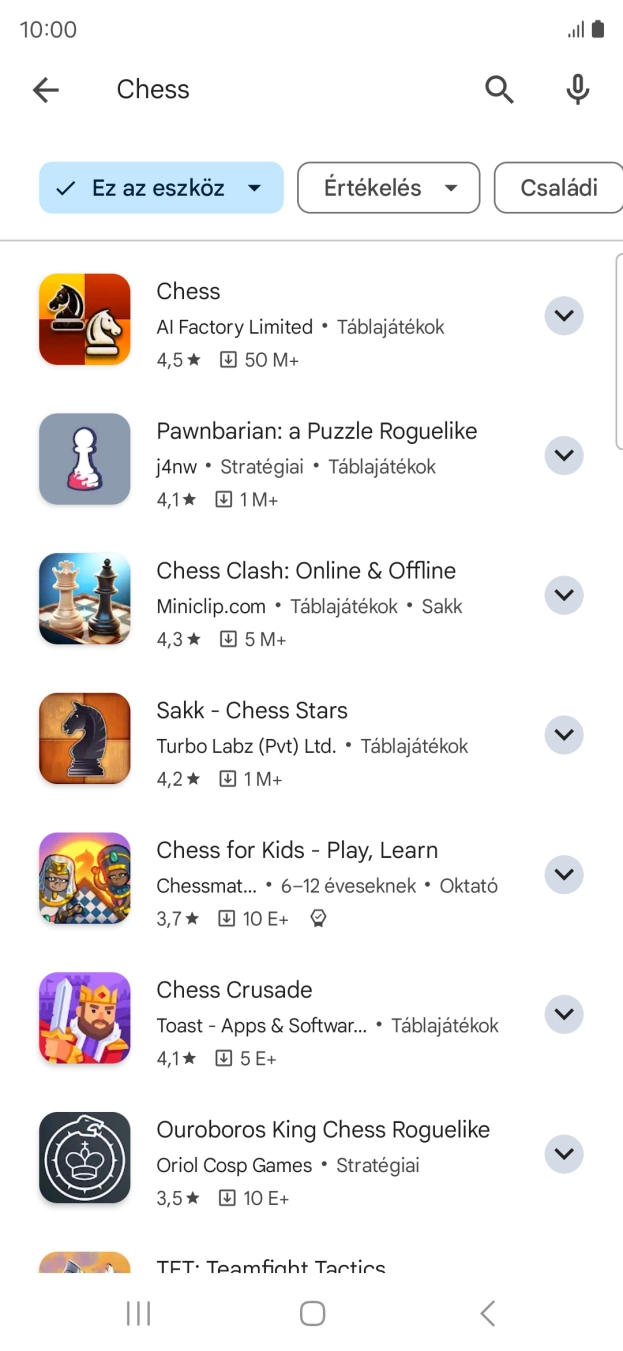Open the Ez az eszköz filter dropdown
The width and height of the screenshot is (623, 1351).
[161, 188]
